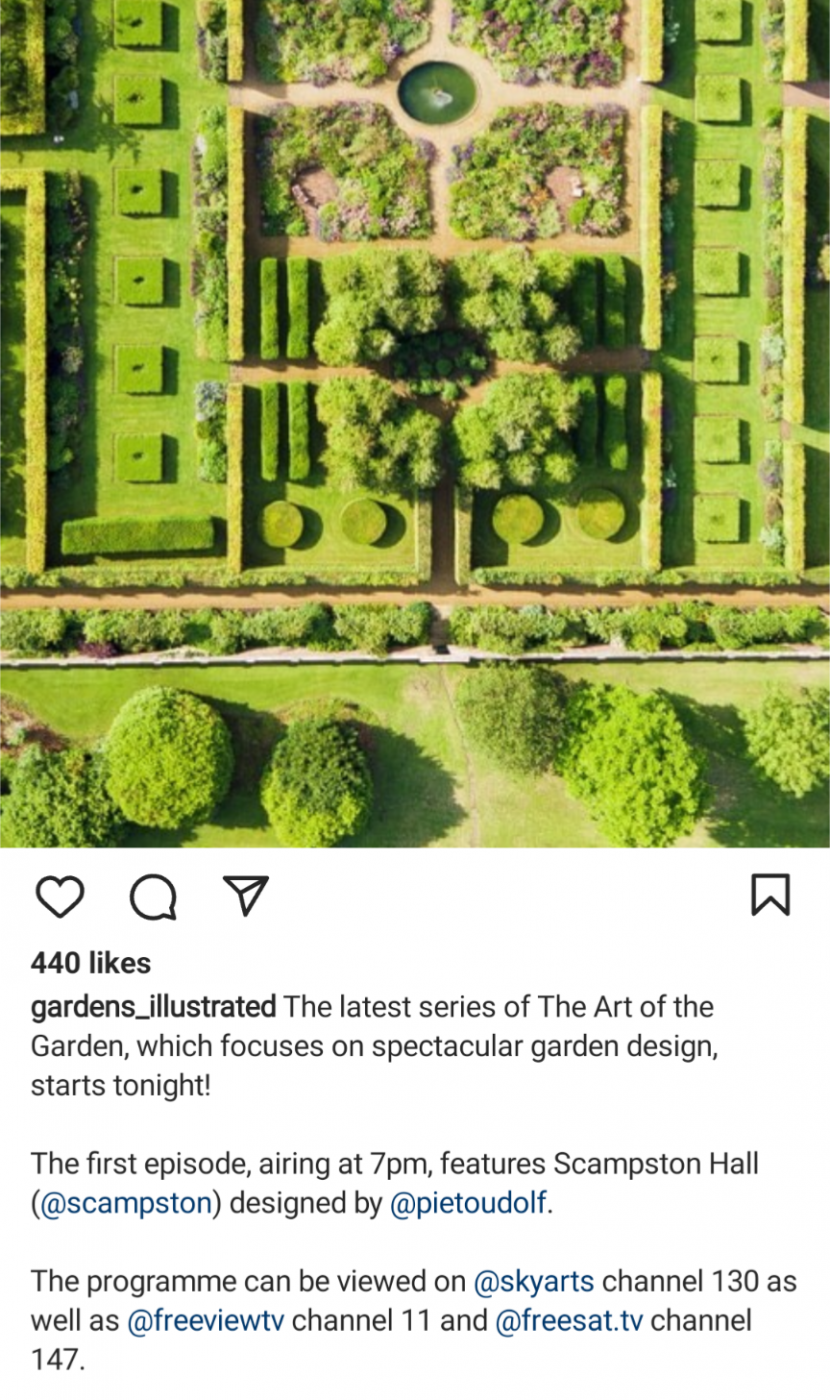Image resolution: width=830 pixels, height=1400 pixels.
Task: Open the gardens_illustrated profile
Action: point(153,1006)
